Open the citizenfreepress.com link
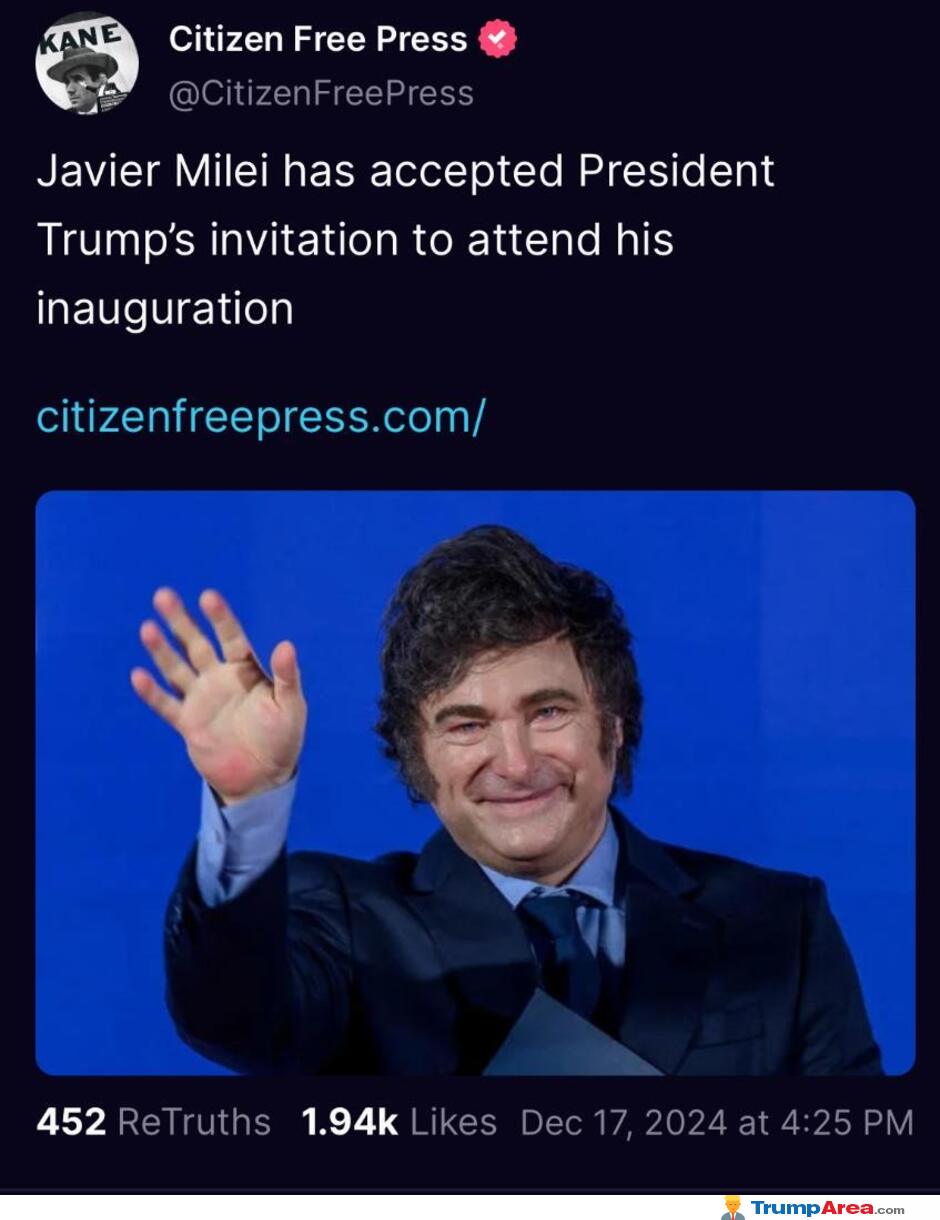The width and height of the screenshot is (940, 1220). 260,416
